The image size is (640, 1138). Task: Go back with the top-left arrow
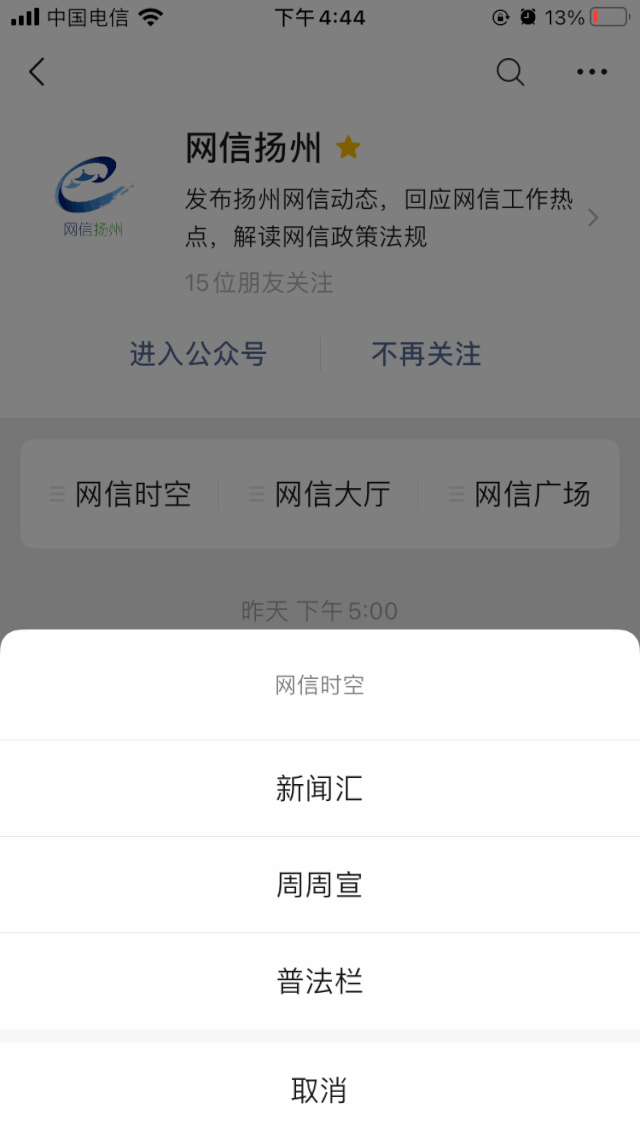tap(37, 72)
